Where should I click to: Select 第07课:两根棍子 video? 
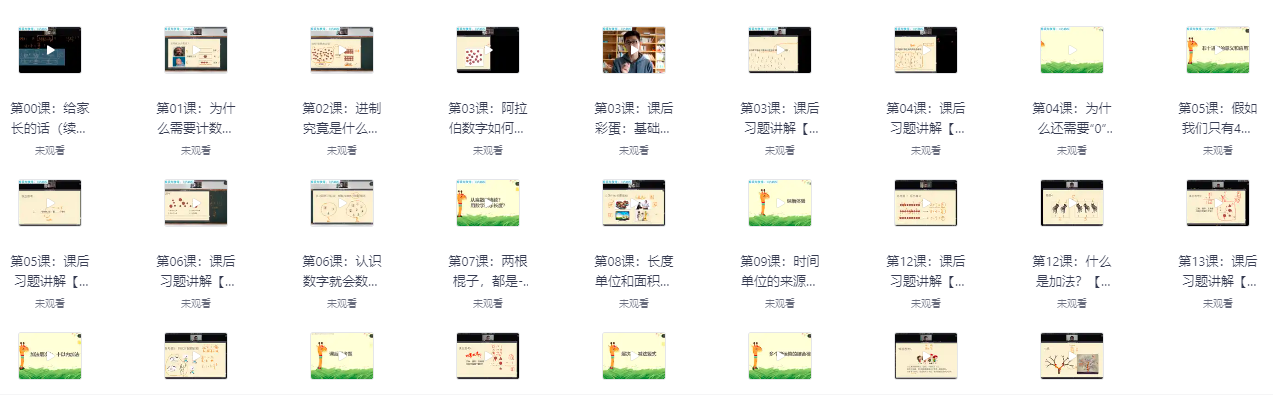click(x=488, y=203)
